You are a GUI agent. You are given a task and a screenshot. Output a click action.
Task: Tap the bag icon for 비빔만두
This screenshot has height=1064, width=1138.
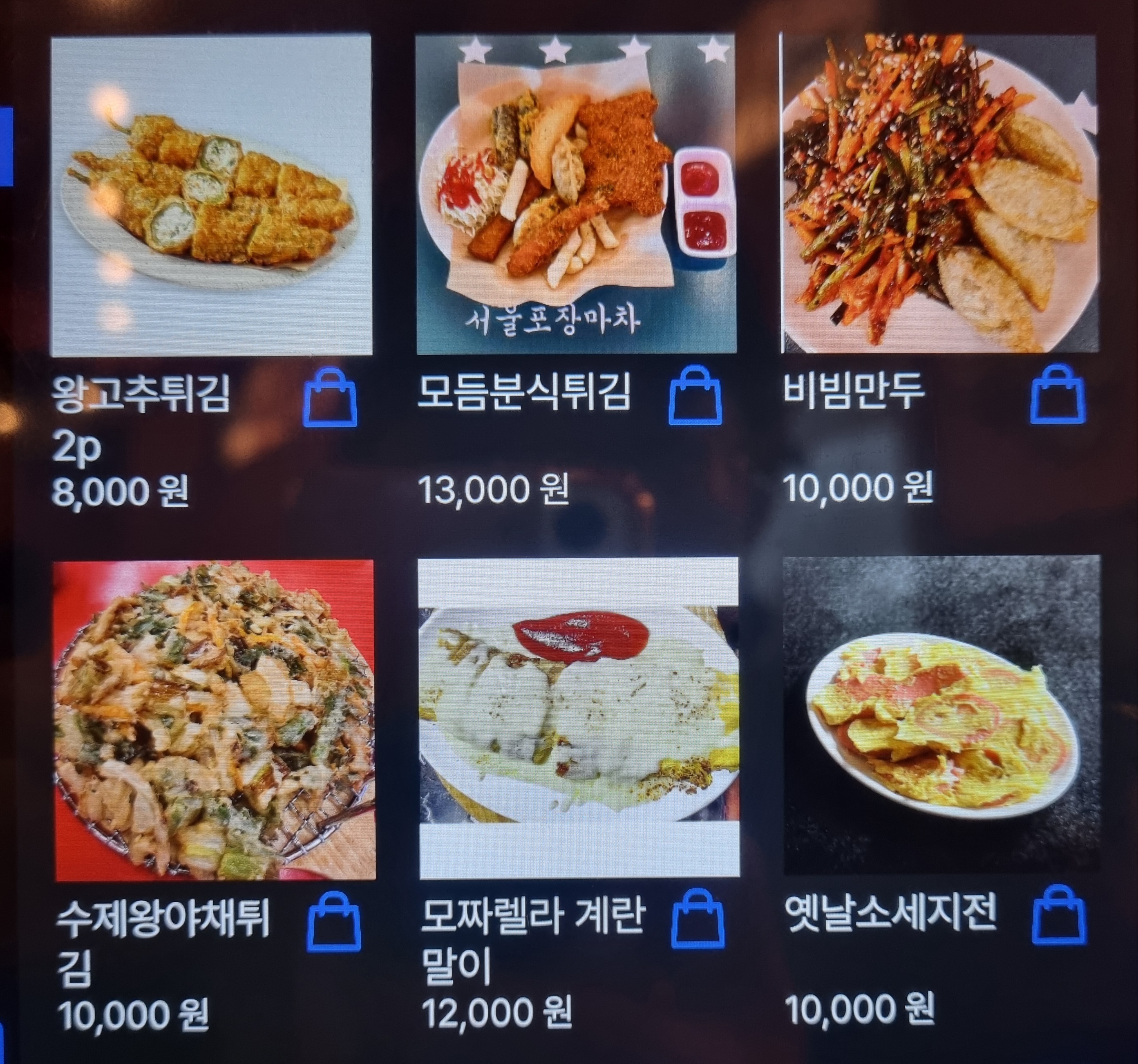[1058, 396]
